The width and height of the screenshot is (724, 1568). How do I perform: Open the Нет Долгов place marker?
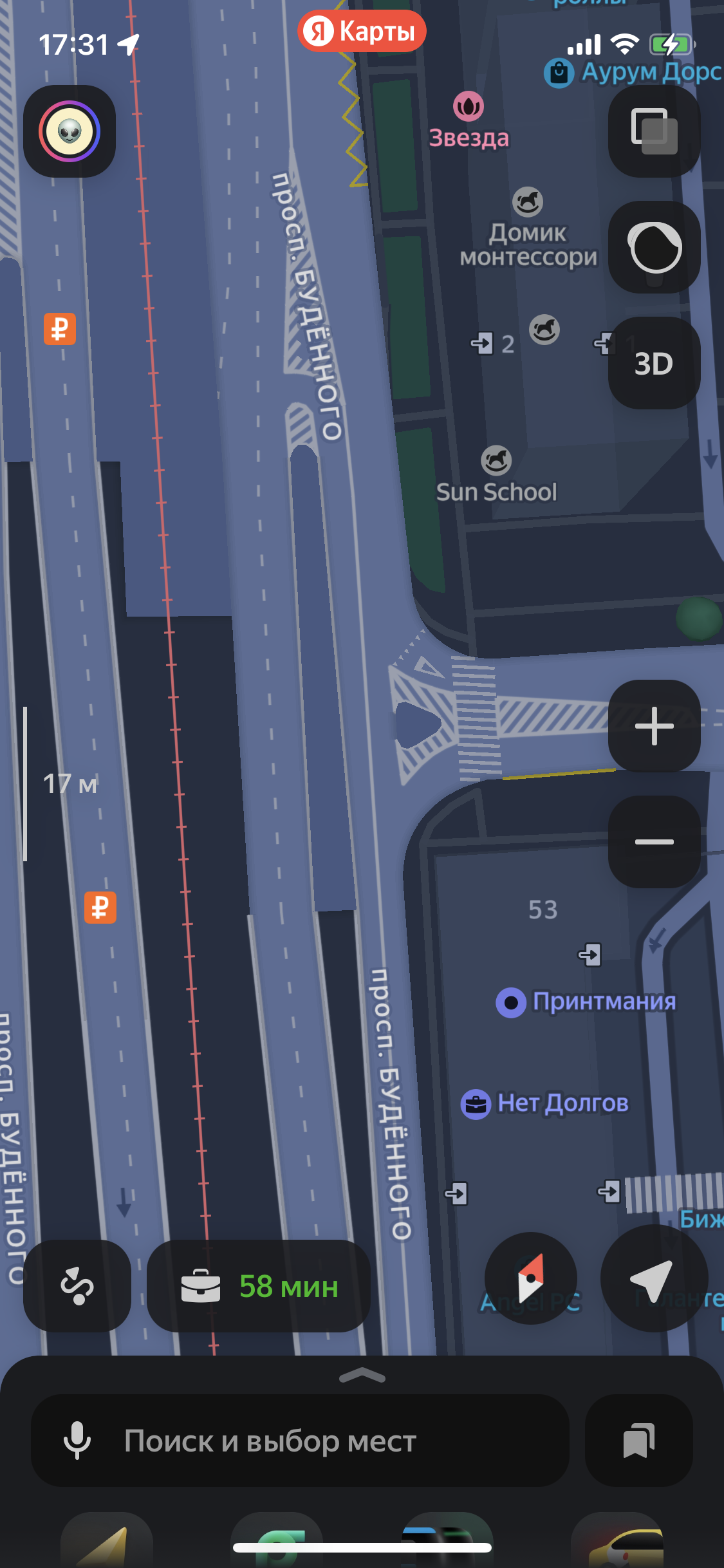(476, 1104)
